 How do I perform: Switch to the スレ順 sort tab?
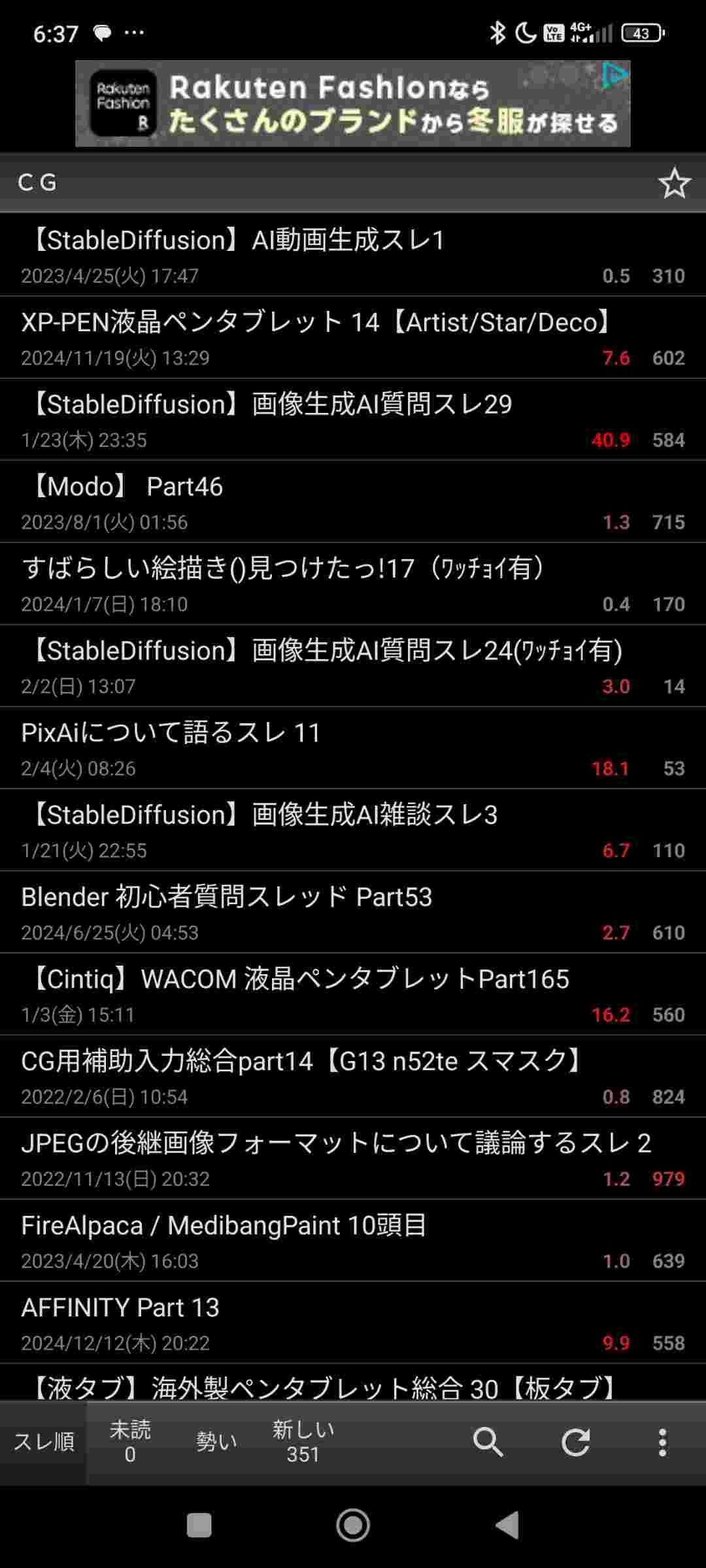click(x=44, y=1442)
